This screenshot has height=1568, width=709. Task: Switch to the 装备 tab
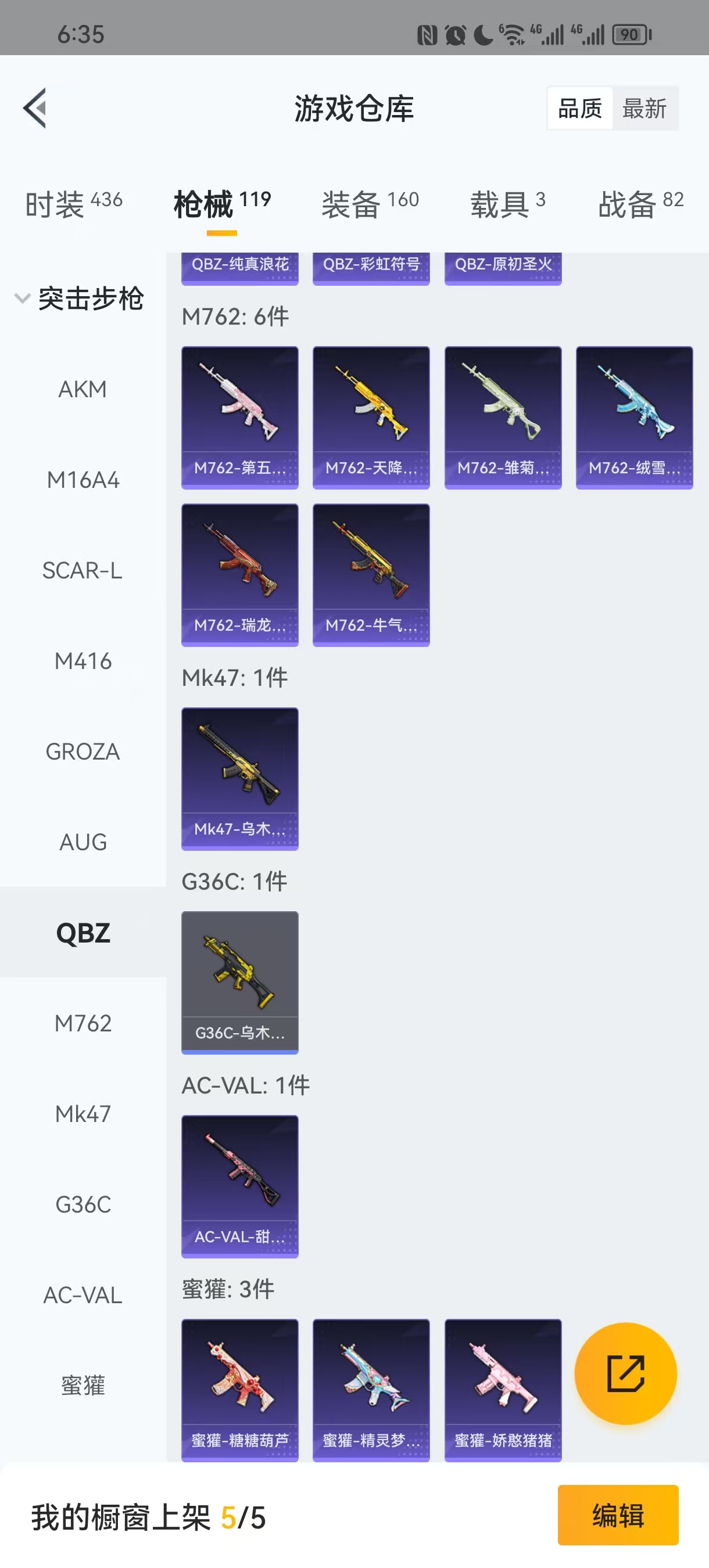[370, 204]
